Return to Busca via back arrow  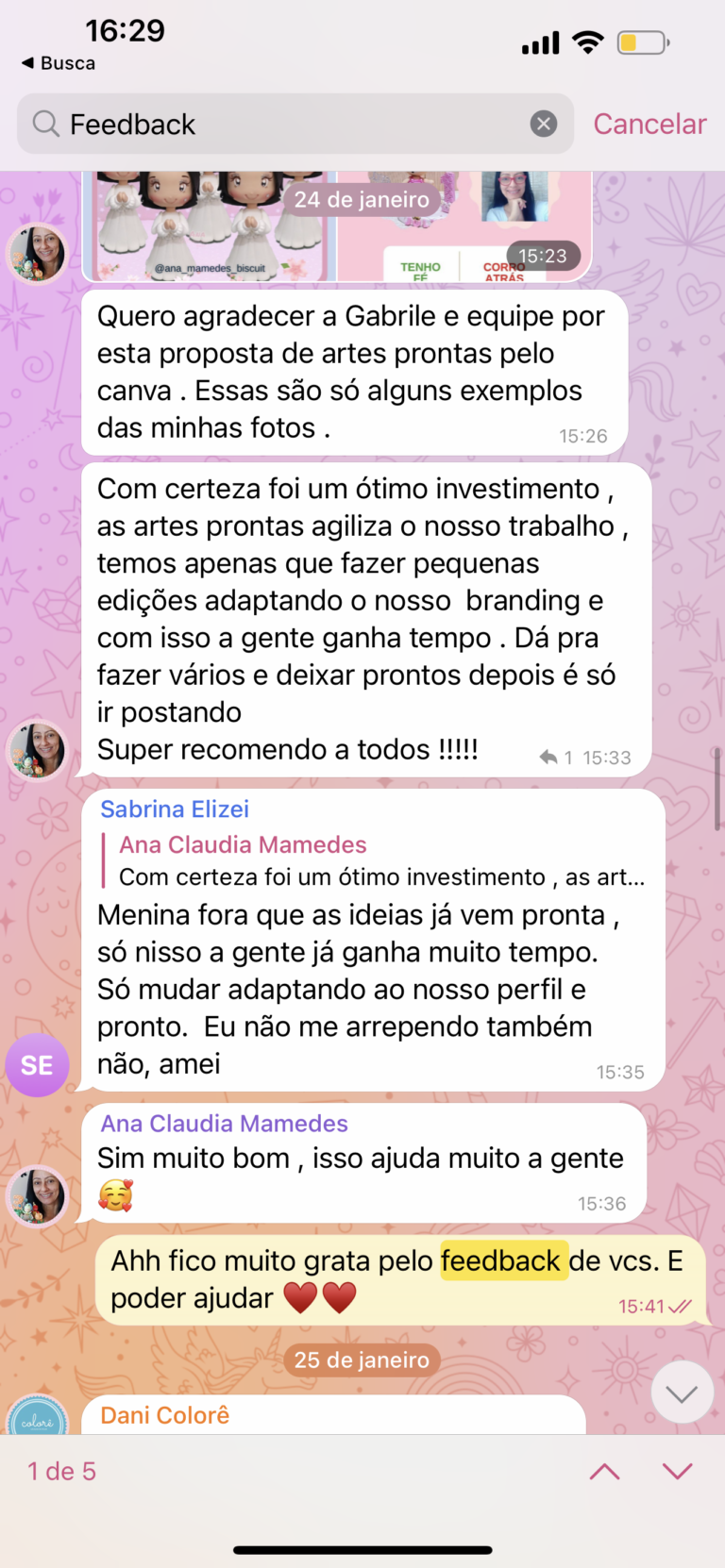point(57,63)
